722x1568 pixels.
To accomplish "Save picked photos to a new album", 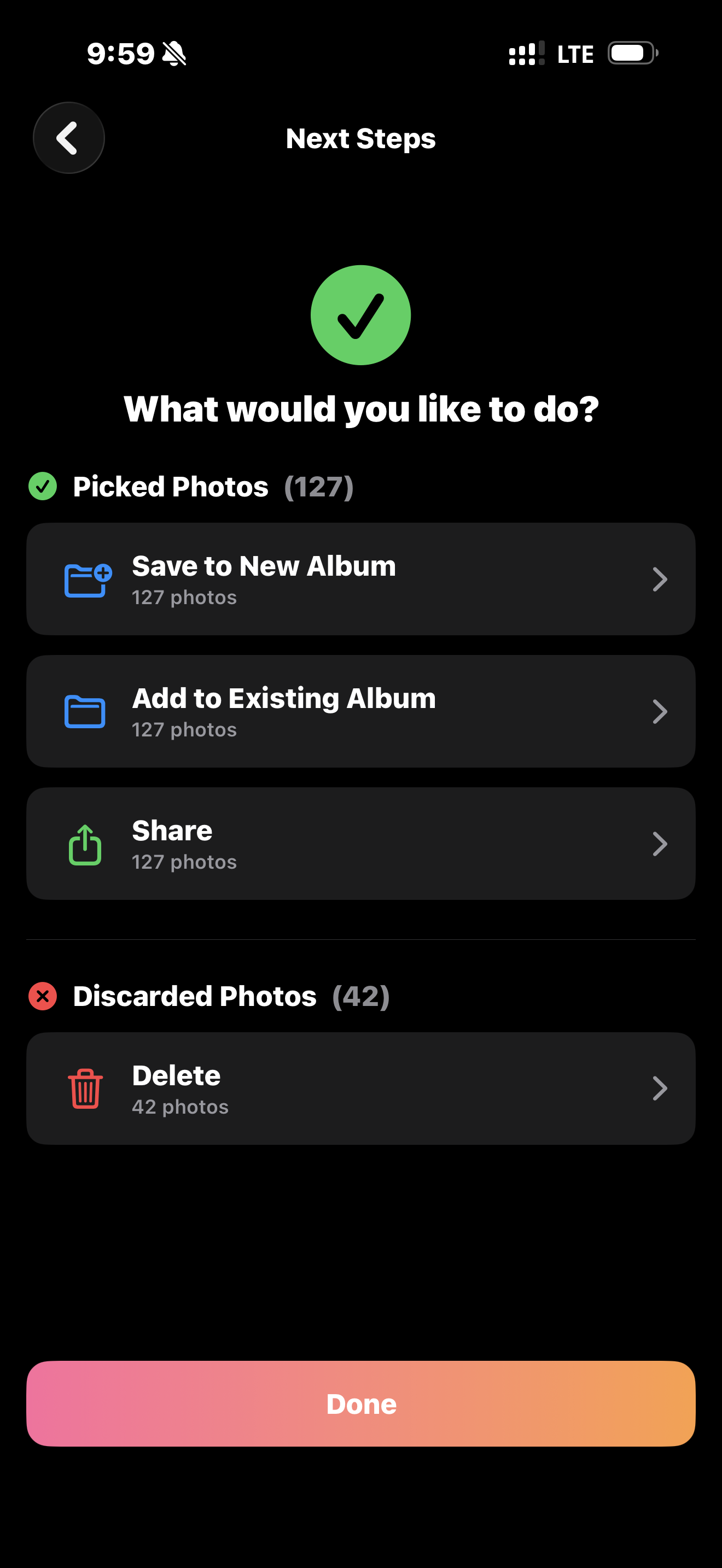I will point(360,579).
